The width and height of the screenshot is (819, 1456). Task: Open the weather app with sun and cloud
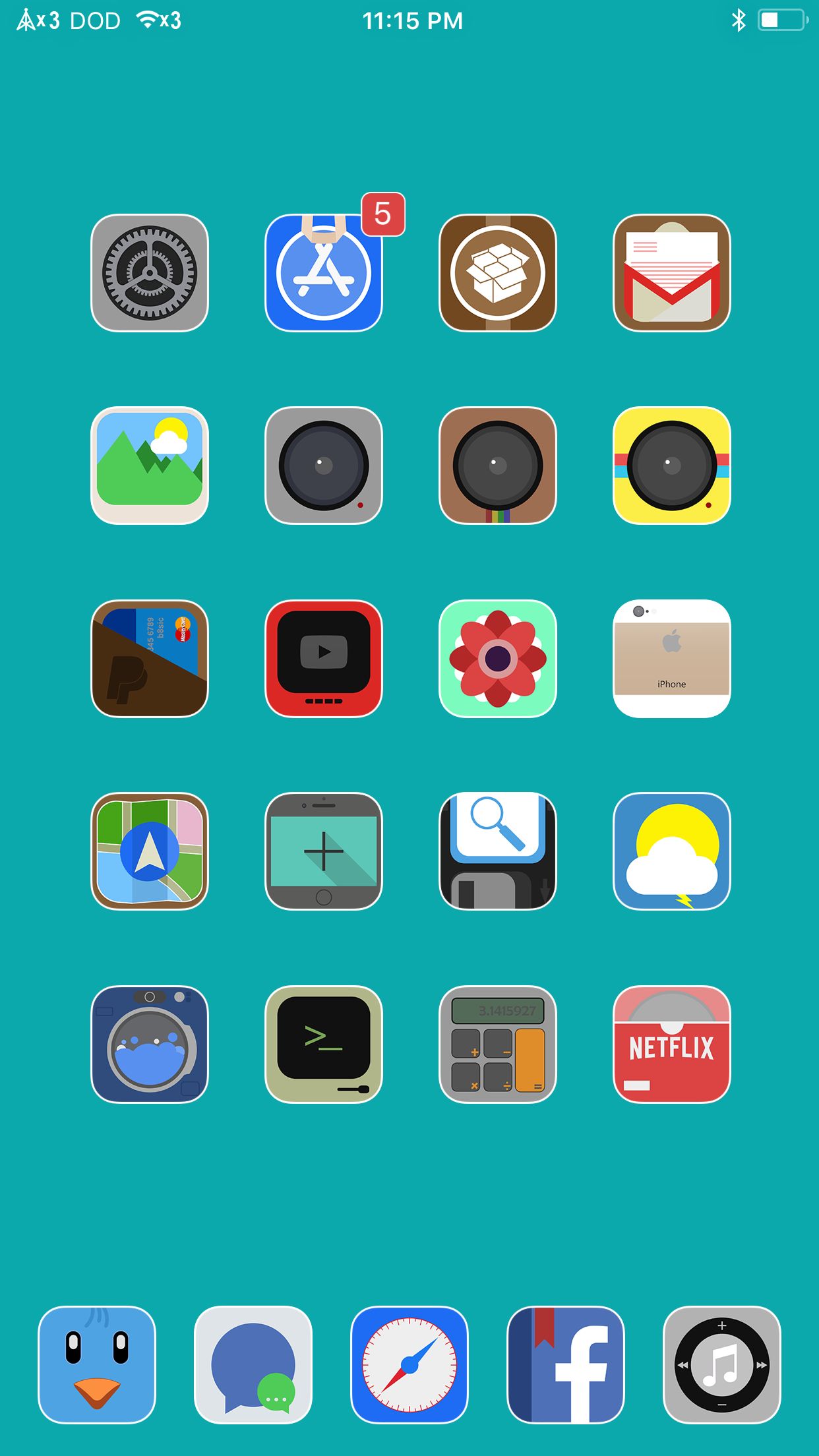tap(672, 851)
